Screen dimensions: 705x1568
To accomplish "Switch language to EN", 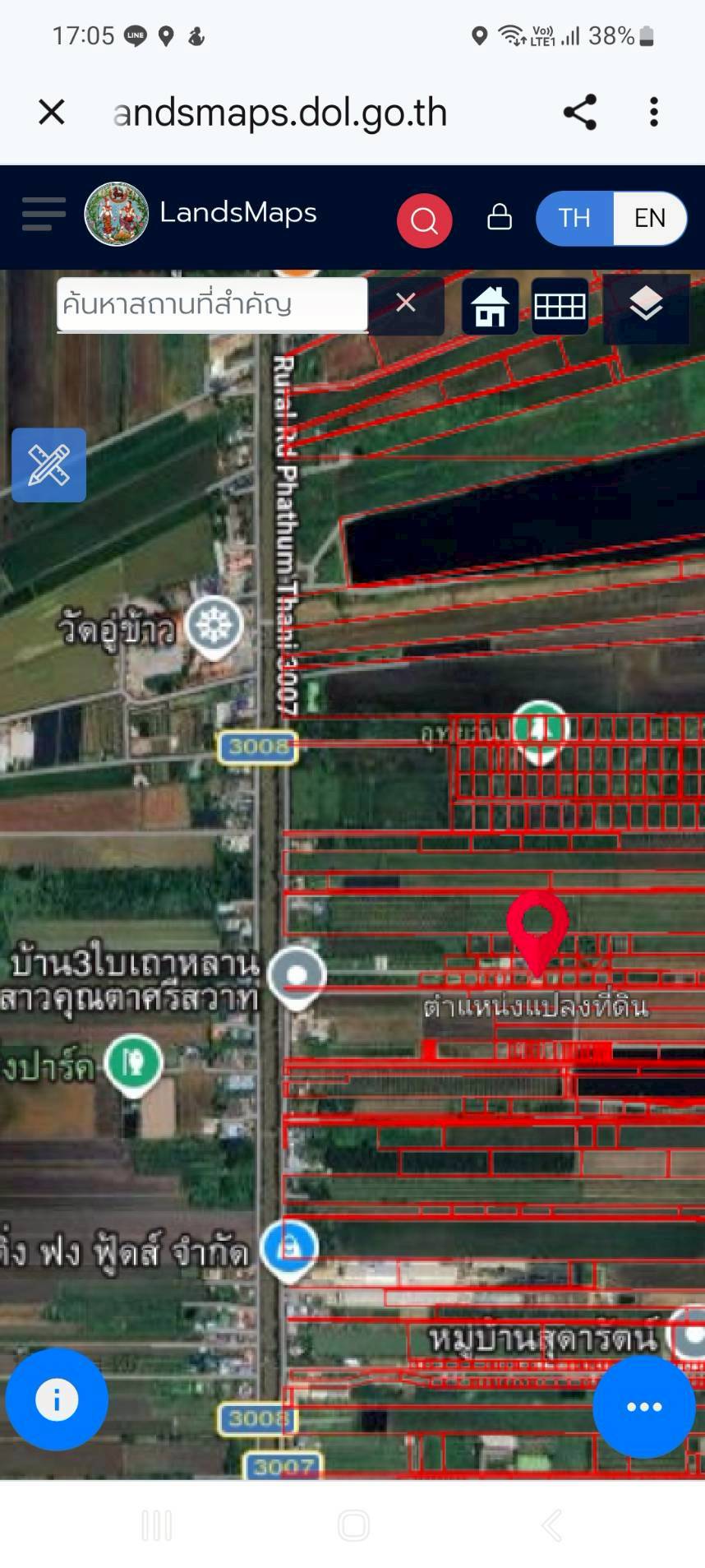I will (x=649, y=218).
